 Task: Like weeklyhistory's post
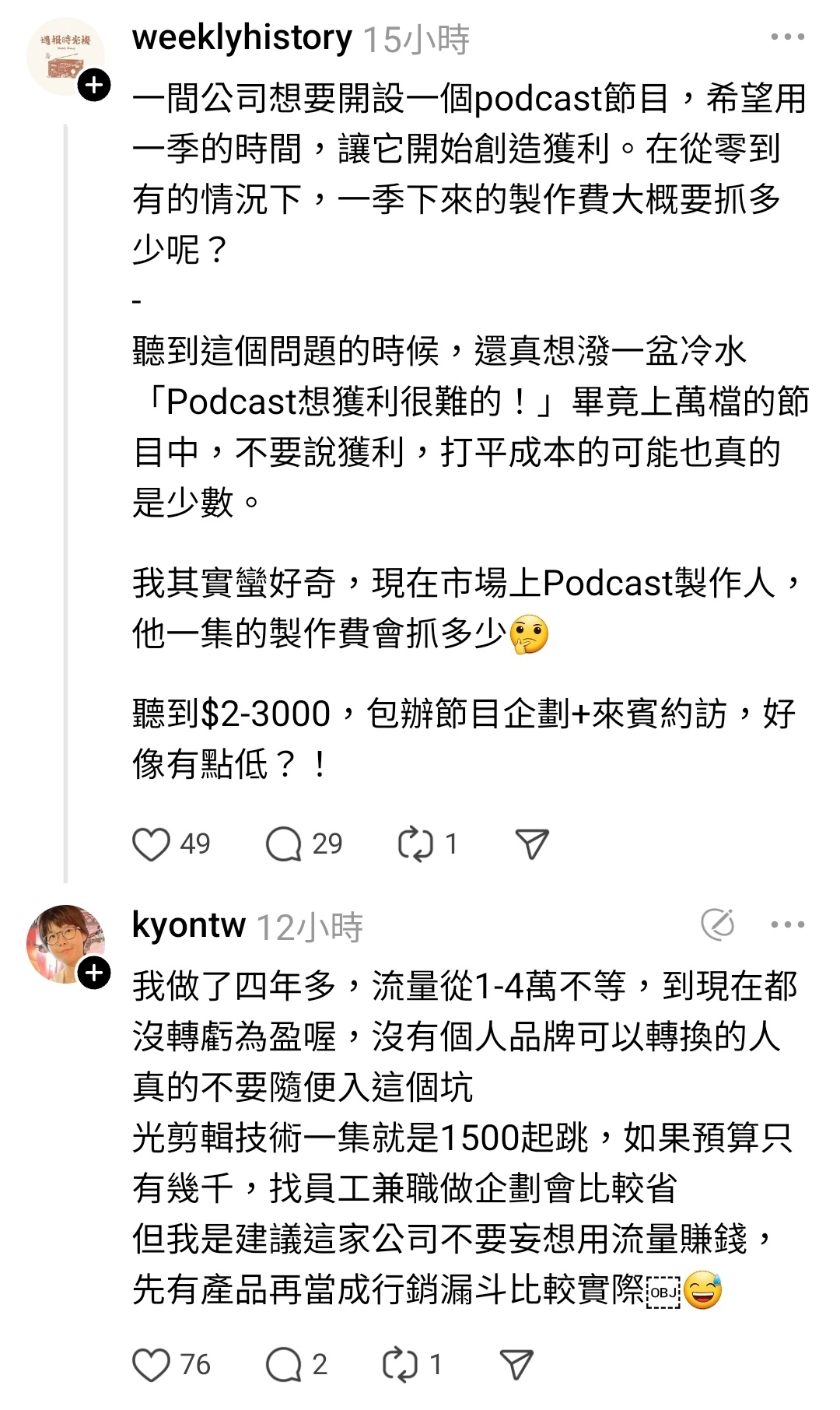point(151,844)
